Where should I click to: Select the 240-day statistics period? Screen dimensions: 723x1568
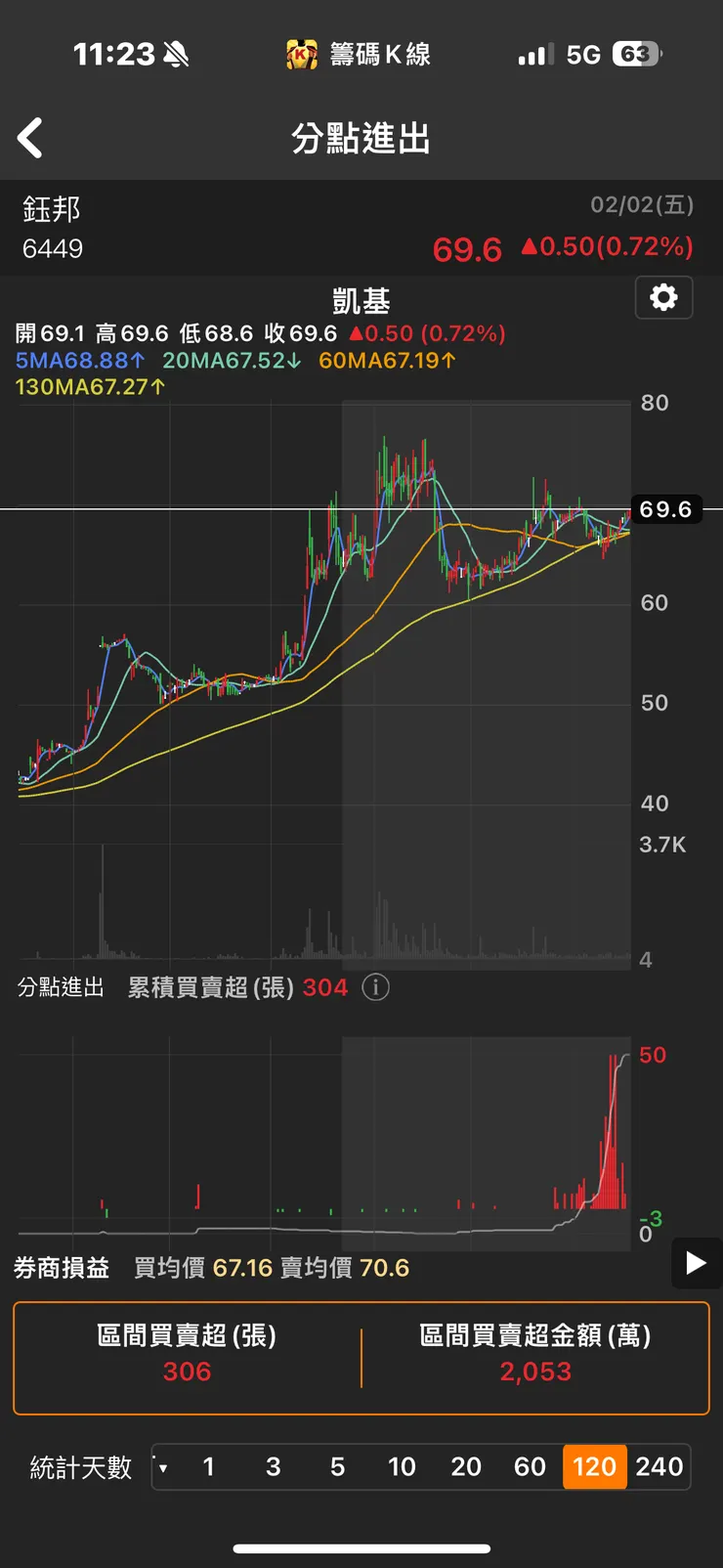[x=659, y=1466]
